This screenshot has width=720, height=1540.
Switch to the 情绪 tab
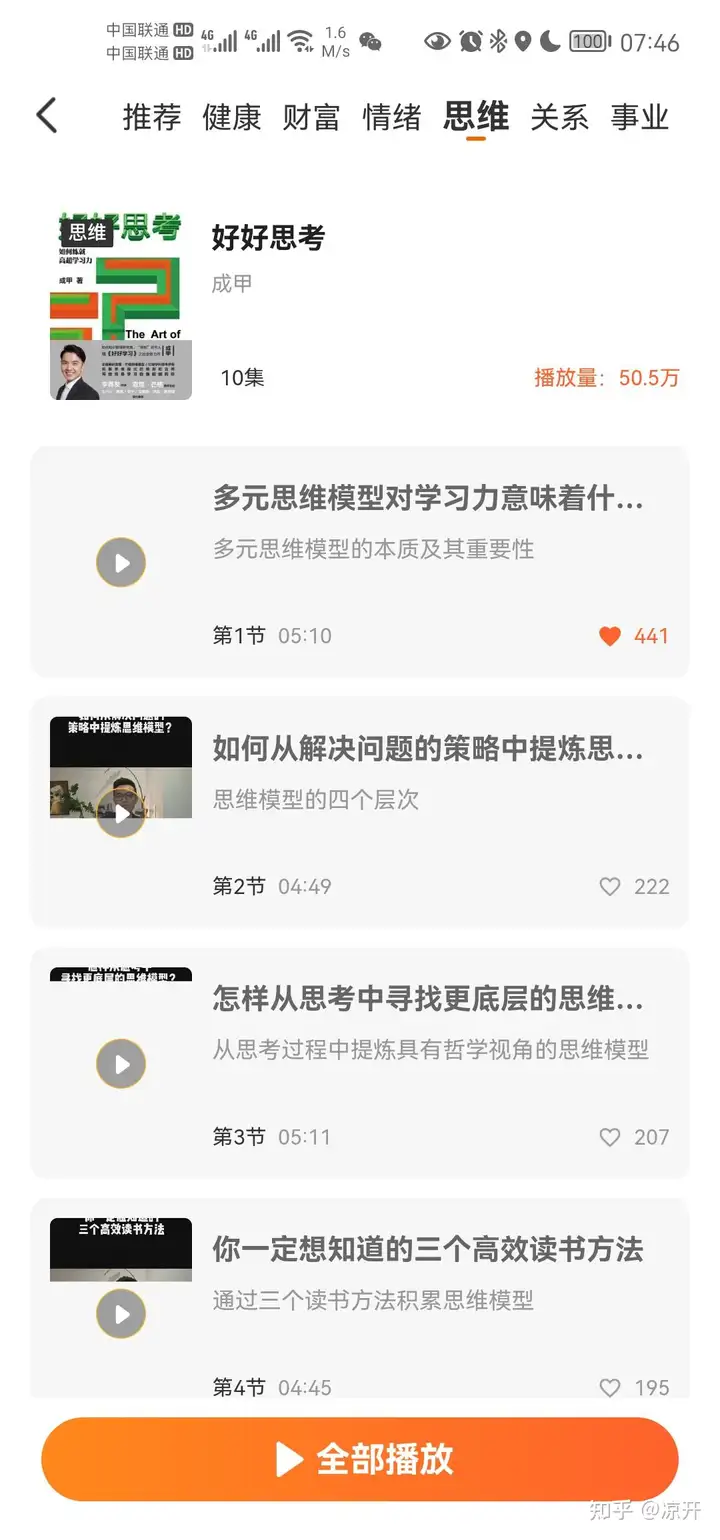(391, 117)
